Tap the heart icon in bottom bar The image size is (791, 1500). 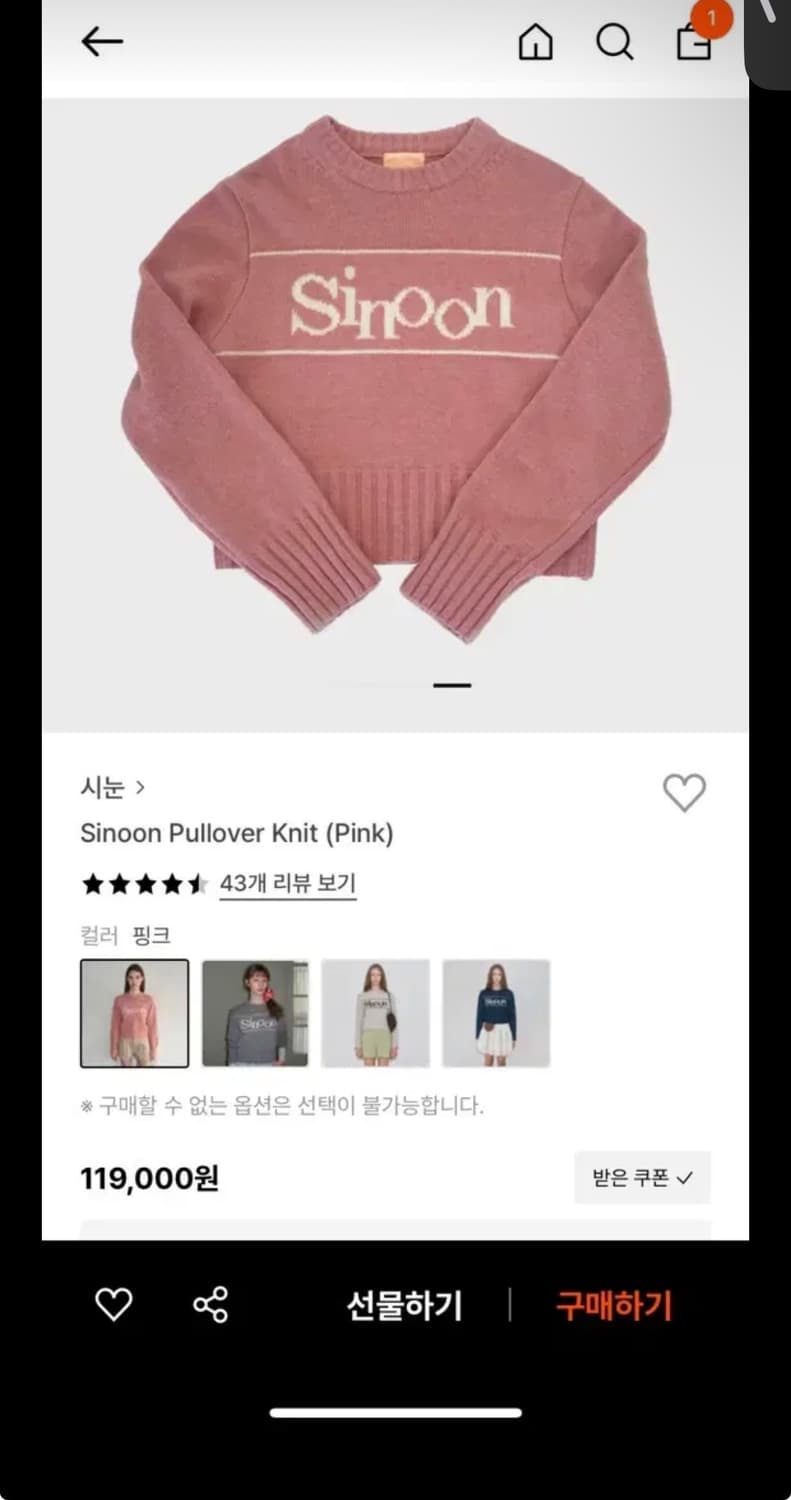[113, 1303]
